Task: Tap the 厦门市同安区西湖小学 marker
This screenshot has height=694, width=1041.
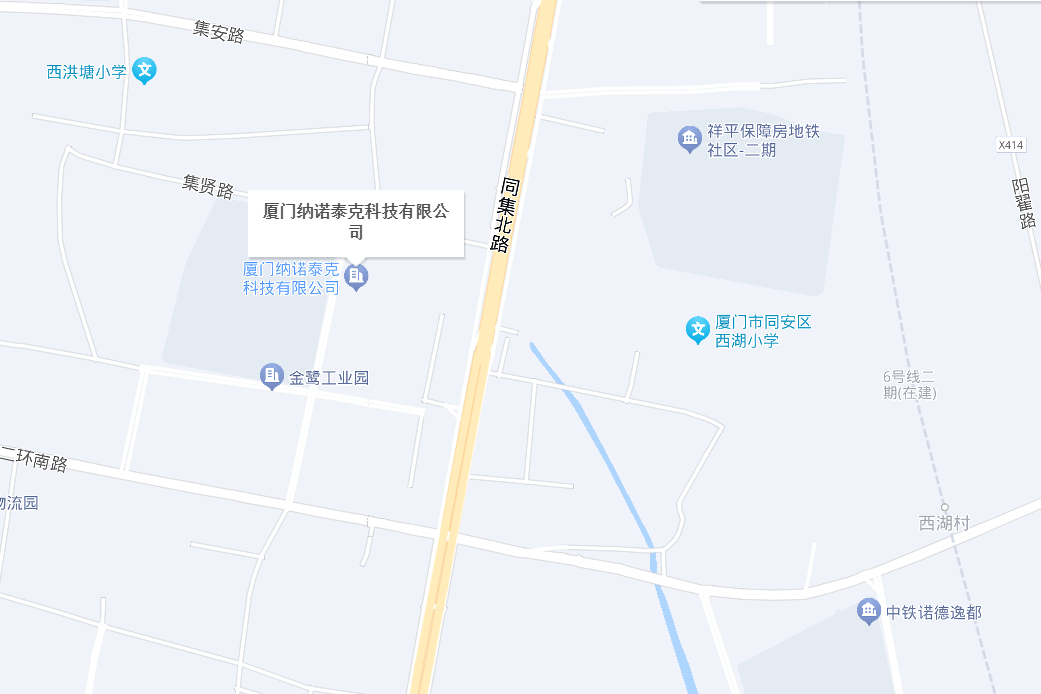Action: click(x=697, y=329)
